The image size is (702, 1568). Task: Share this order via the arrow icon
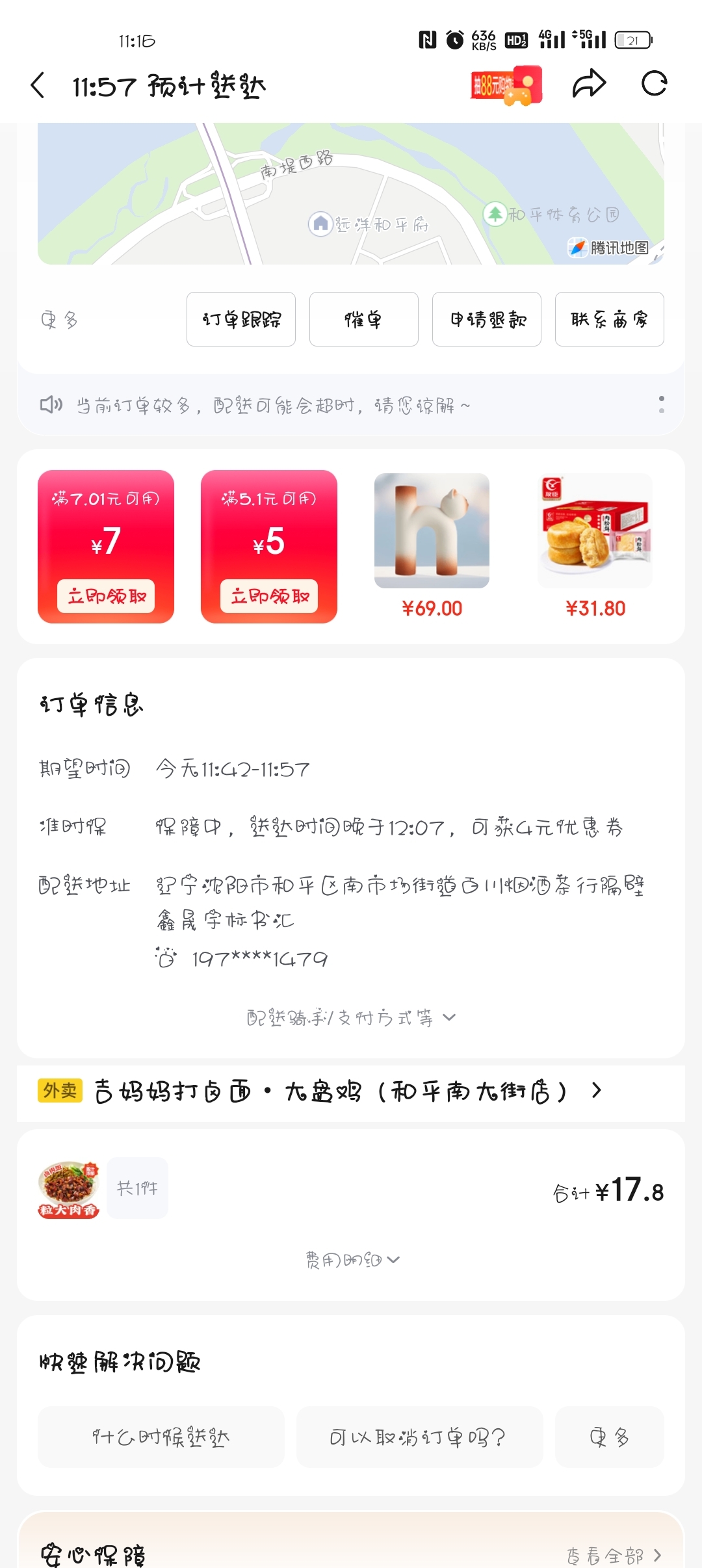[589, 84]
